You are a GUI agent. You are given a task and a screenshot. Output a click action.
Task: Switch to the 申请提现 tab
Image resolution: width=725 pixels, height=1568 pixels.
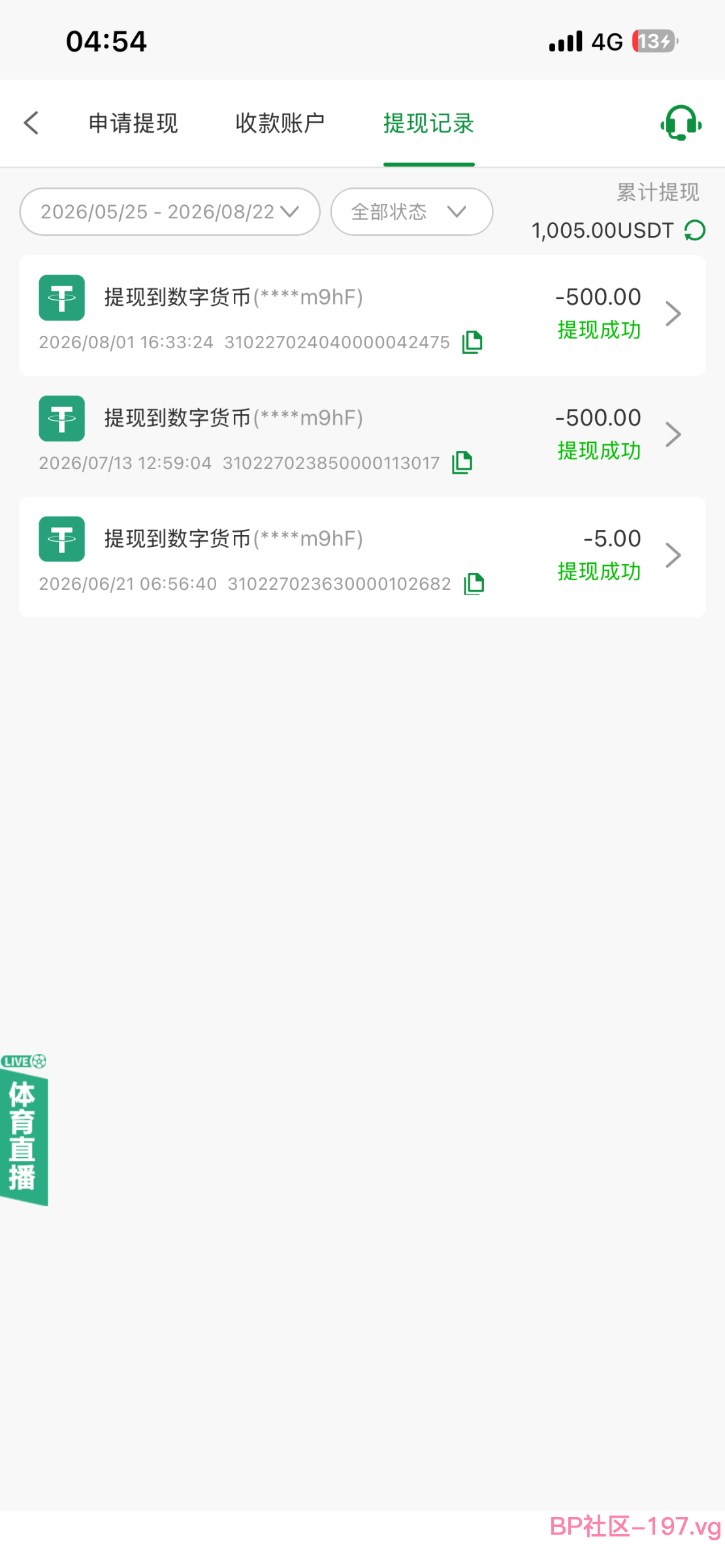click(x=133, y=123)
